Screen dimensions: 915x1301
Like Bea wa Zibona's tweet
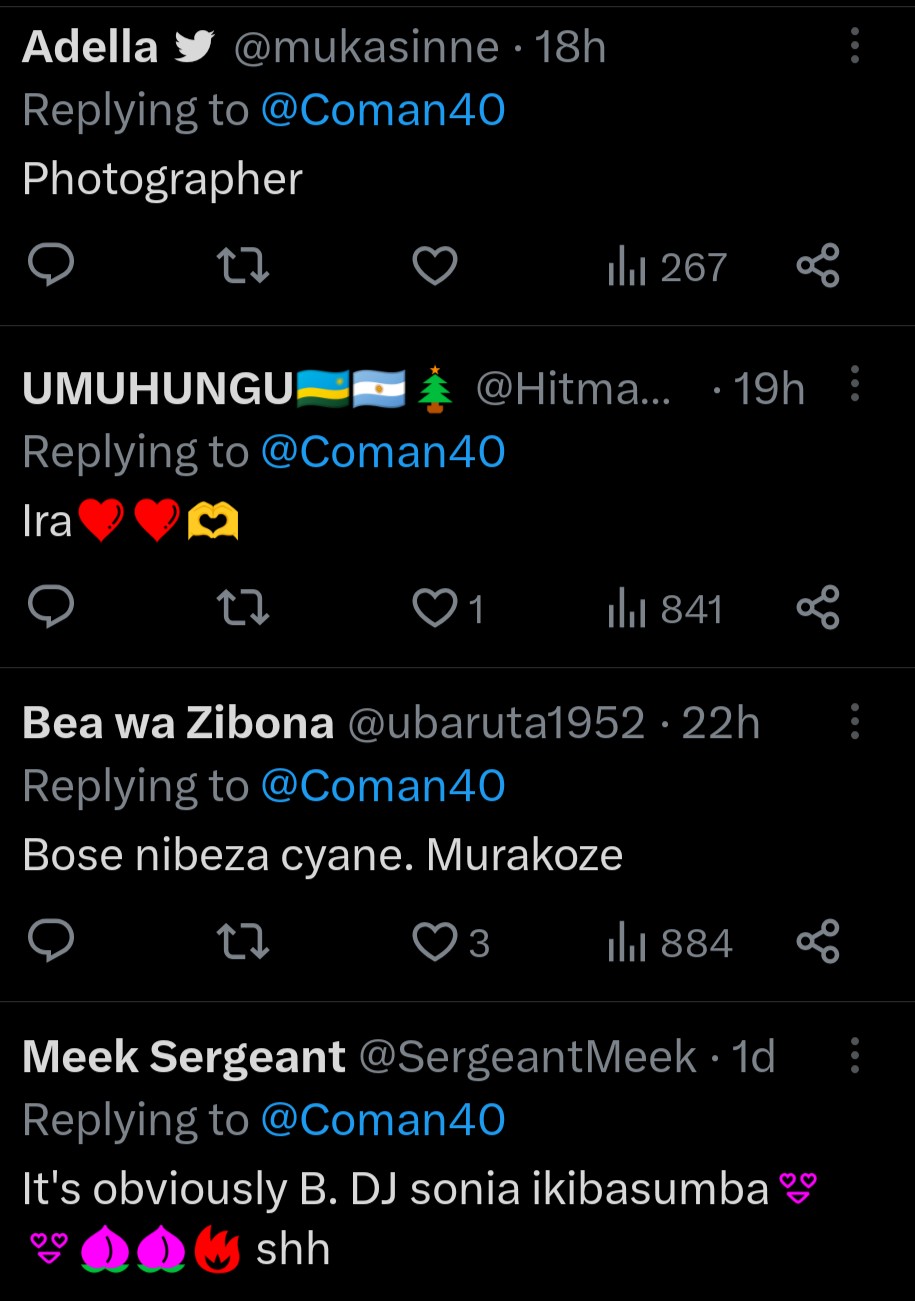(x=435, y=943)
